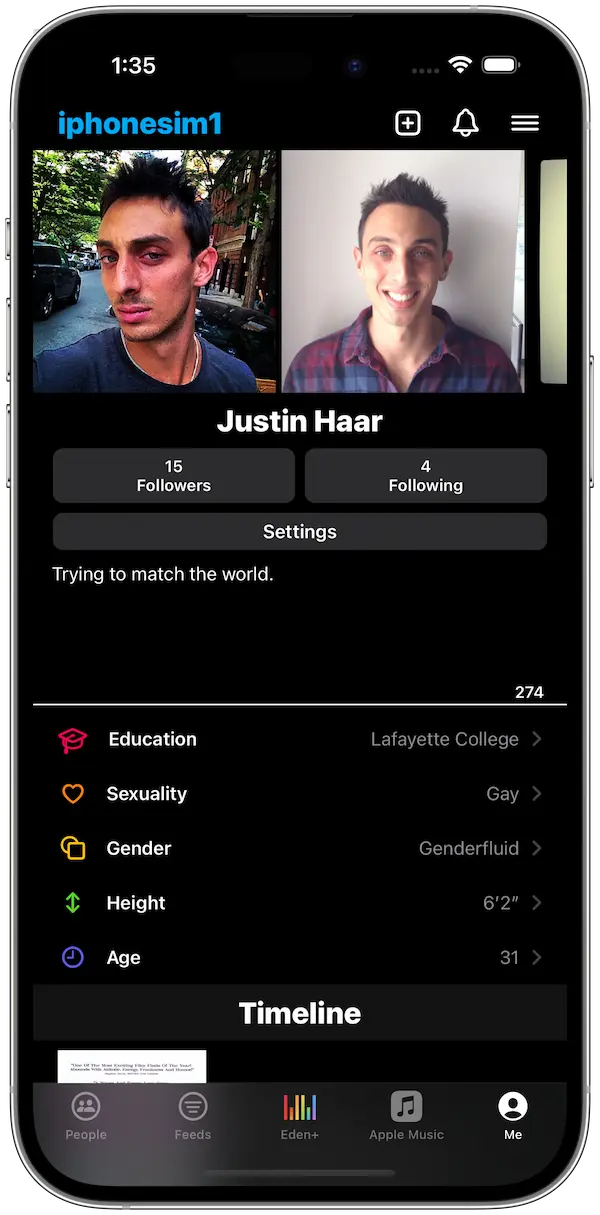The width and height of the screenshot is (600, 1215).
Task: Go to the Eden+ tab
Action: click(300, 1115)
